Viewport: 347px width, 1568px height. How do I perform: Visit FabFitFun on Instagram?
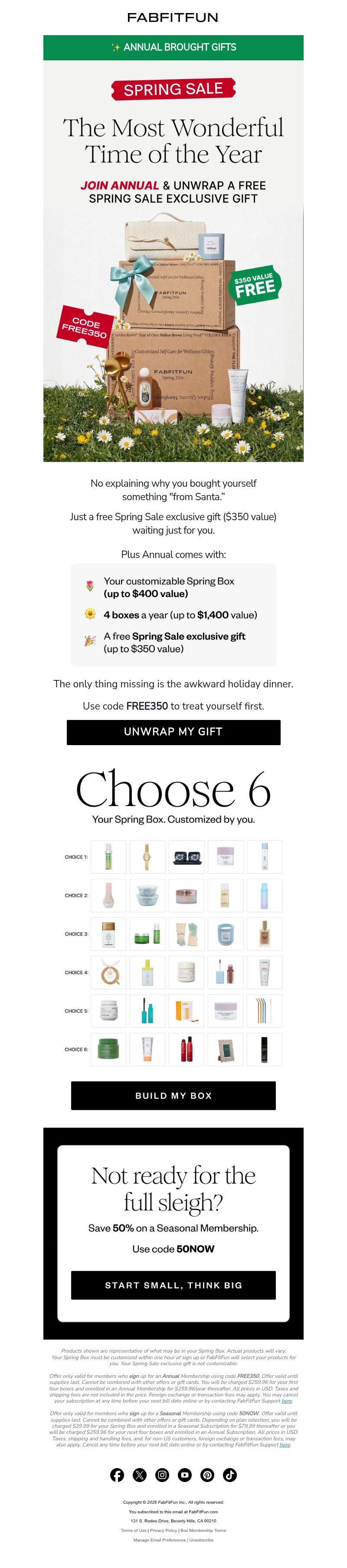(162, 1474)
